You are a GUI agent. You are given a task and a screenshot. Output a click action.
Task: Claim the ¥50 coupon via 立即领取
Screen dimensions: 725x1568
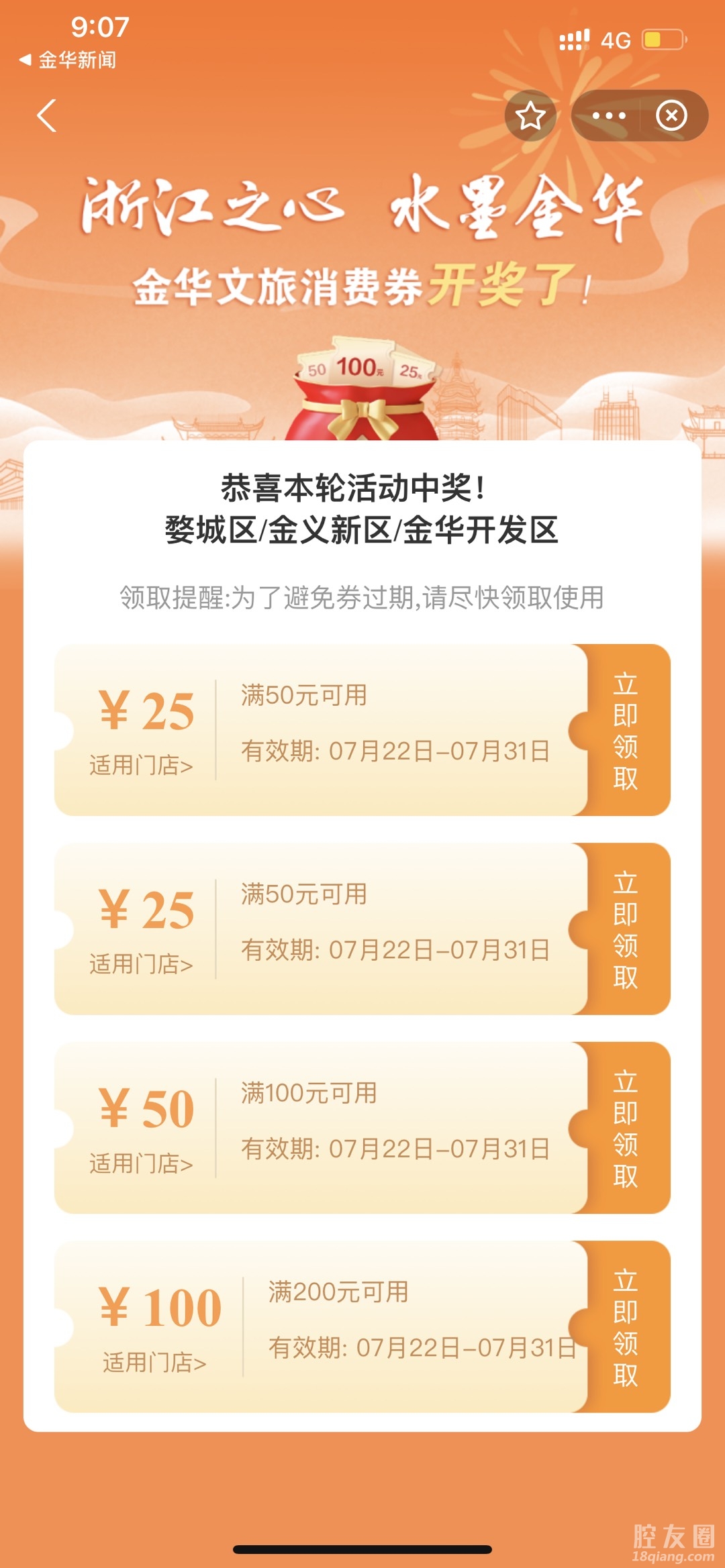pyautogui.click(x=626, y=1128)
